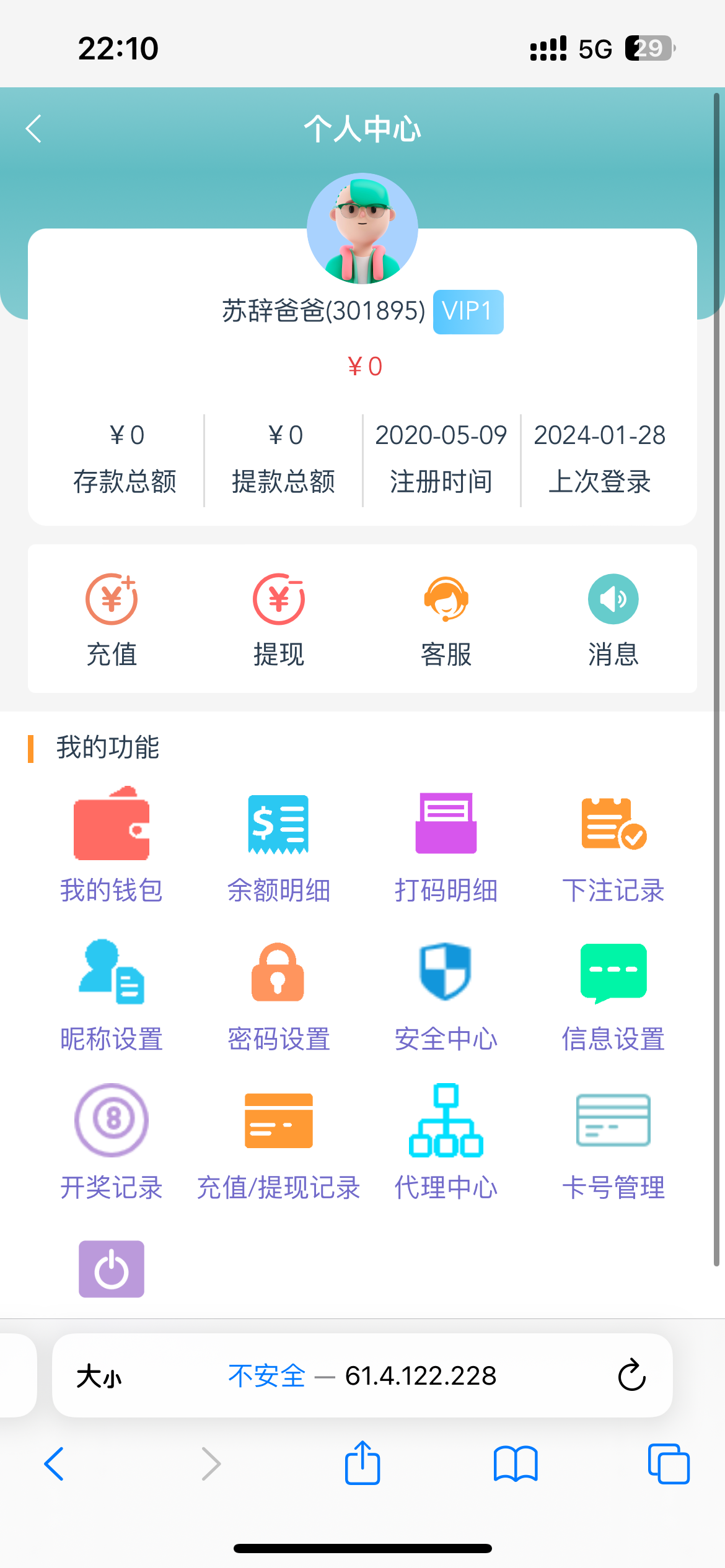Reload the page in Safari
This screenshot has width=725, height=1568.
(x=631, y=1375)
